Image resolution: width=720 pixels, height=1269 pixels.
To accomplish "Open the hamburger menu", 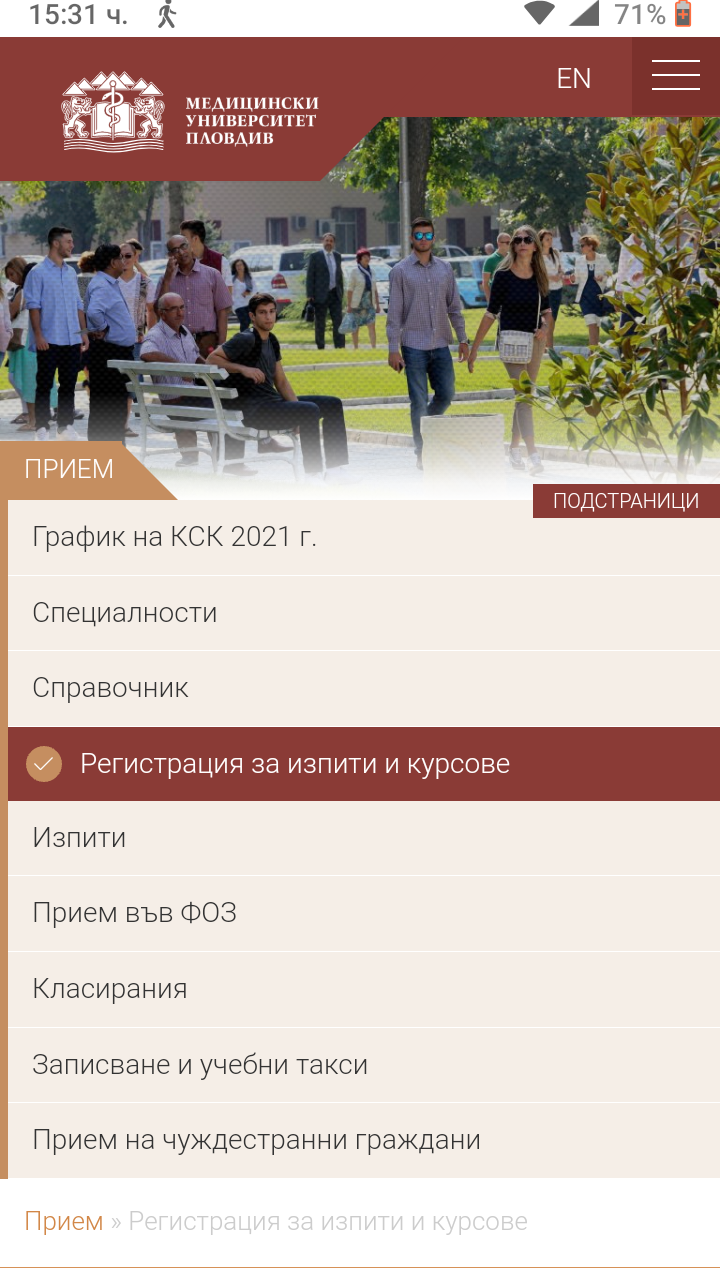I will pos(675,77).
